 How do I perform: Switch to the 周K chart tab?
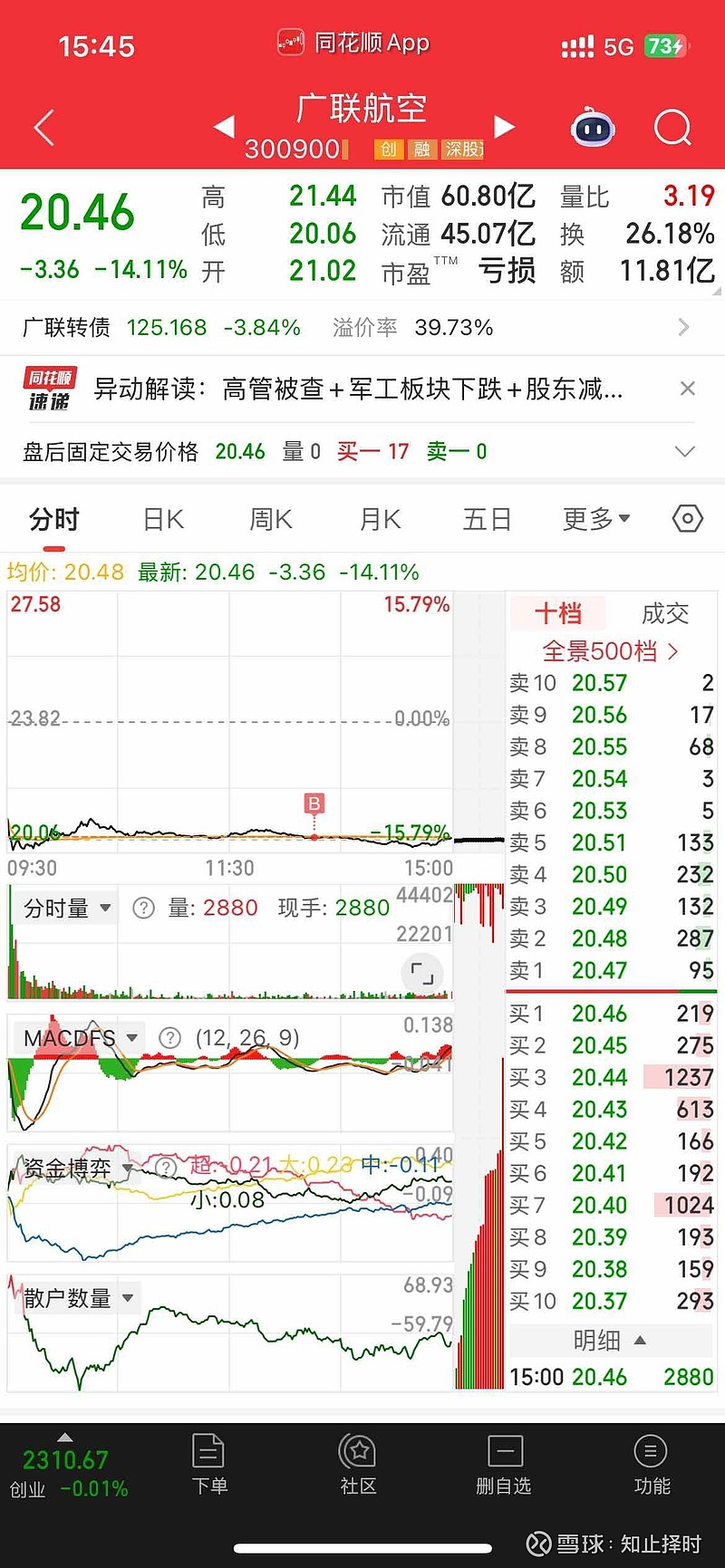click(271, 519)
